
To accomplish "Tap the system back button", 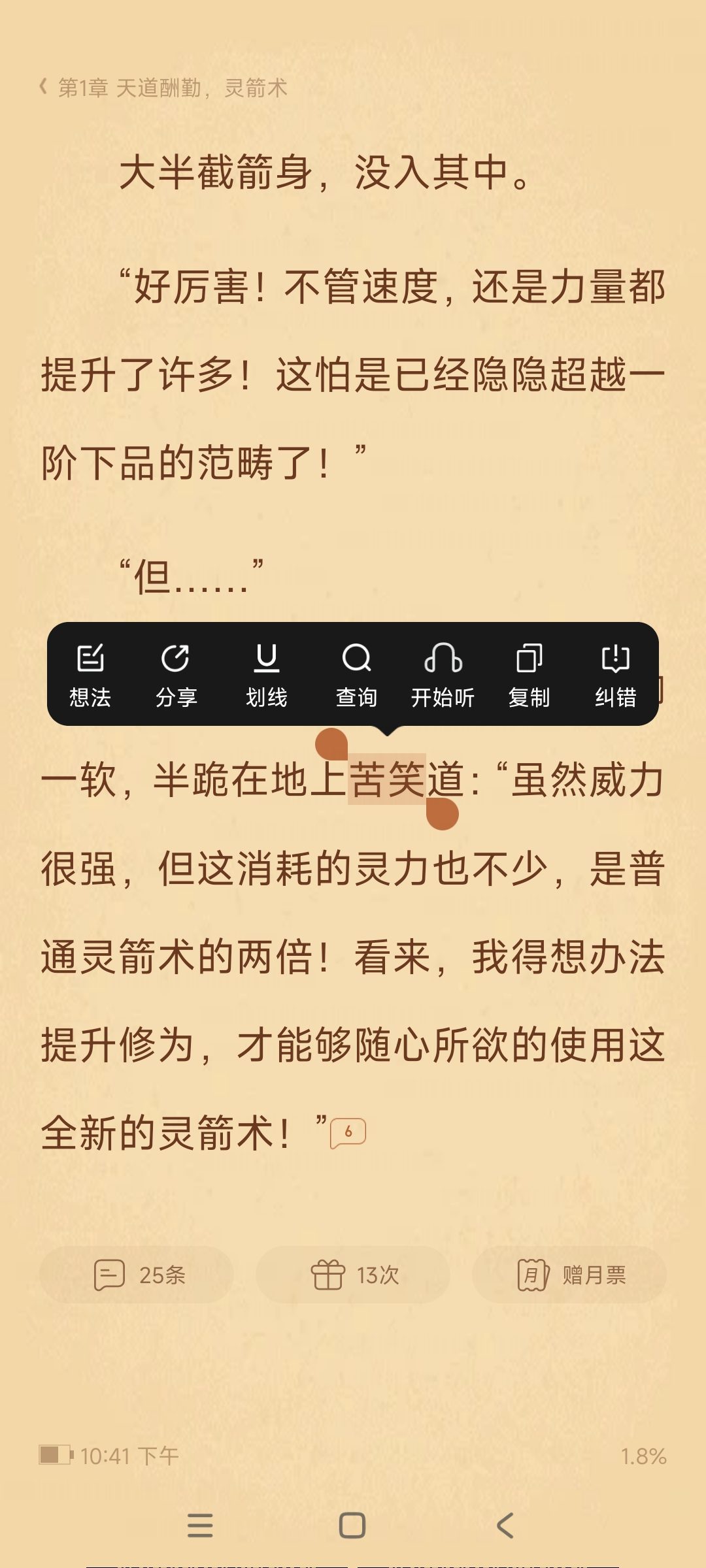I will point(505,1526).
